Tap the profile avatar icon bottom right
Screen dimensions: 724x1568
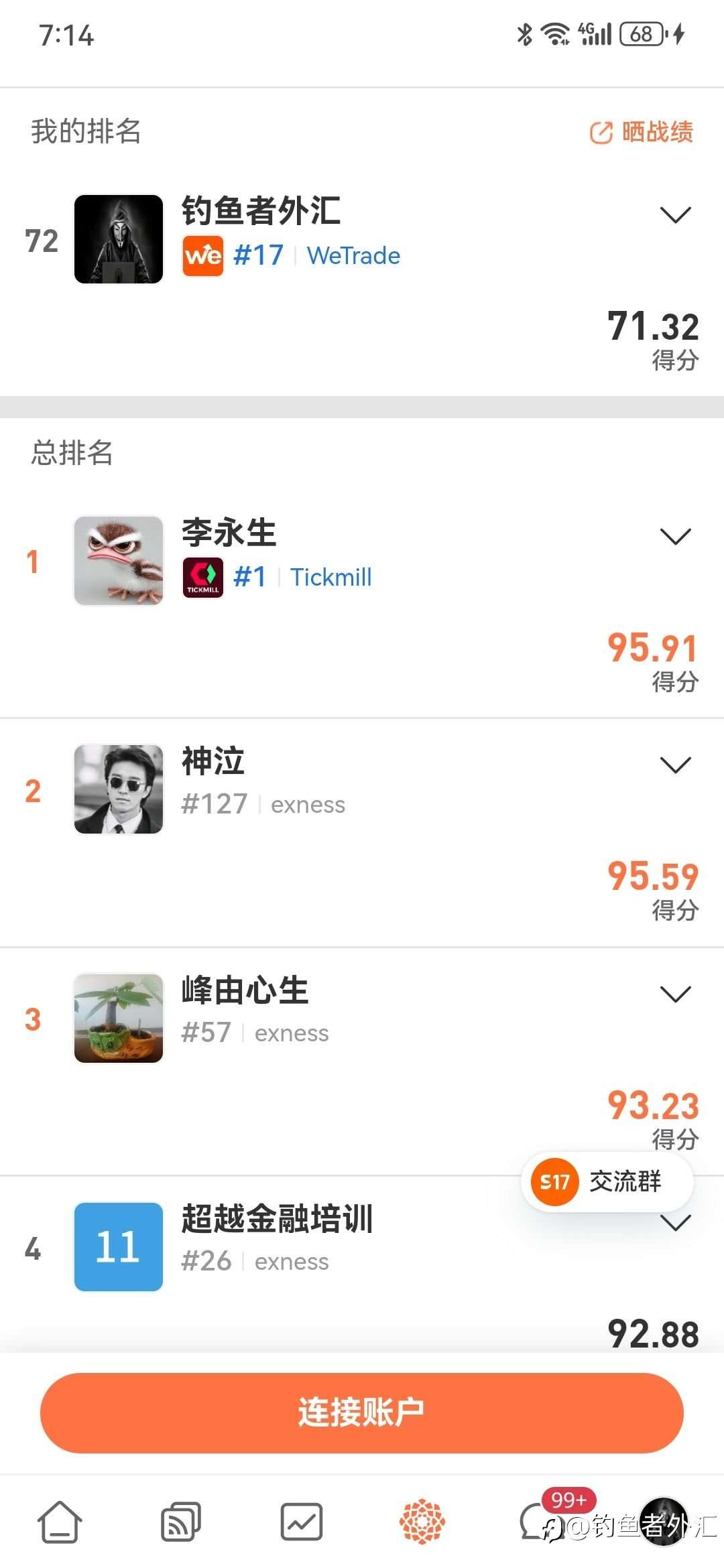pyautogui.click(x=662, y=1521)
